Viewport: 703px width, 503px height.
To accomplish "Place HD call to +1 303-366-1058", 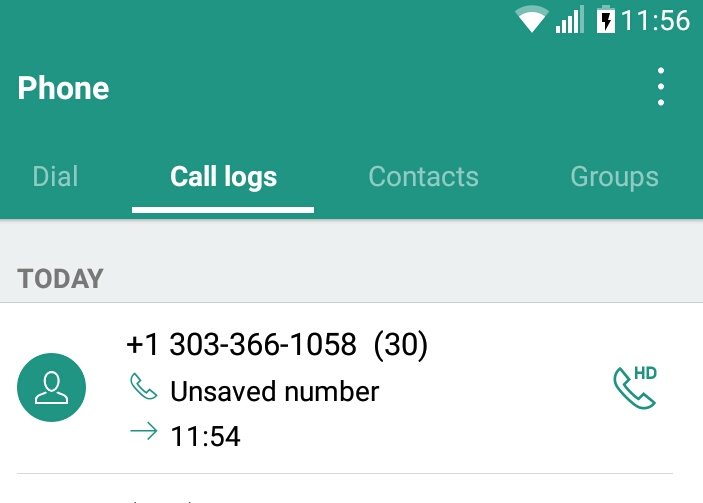I will point(634,388).
